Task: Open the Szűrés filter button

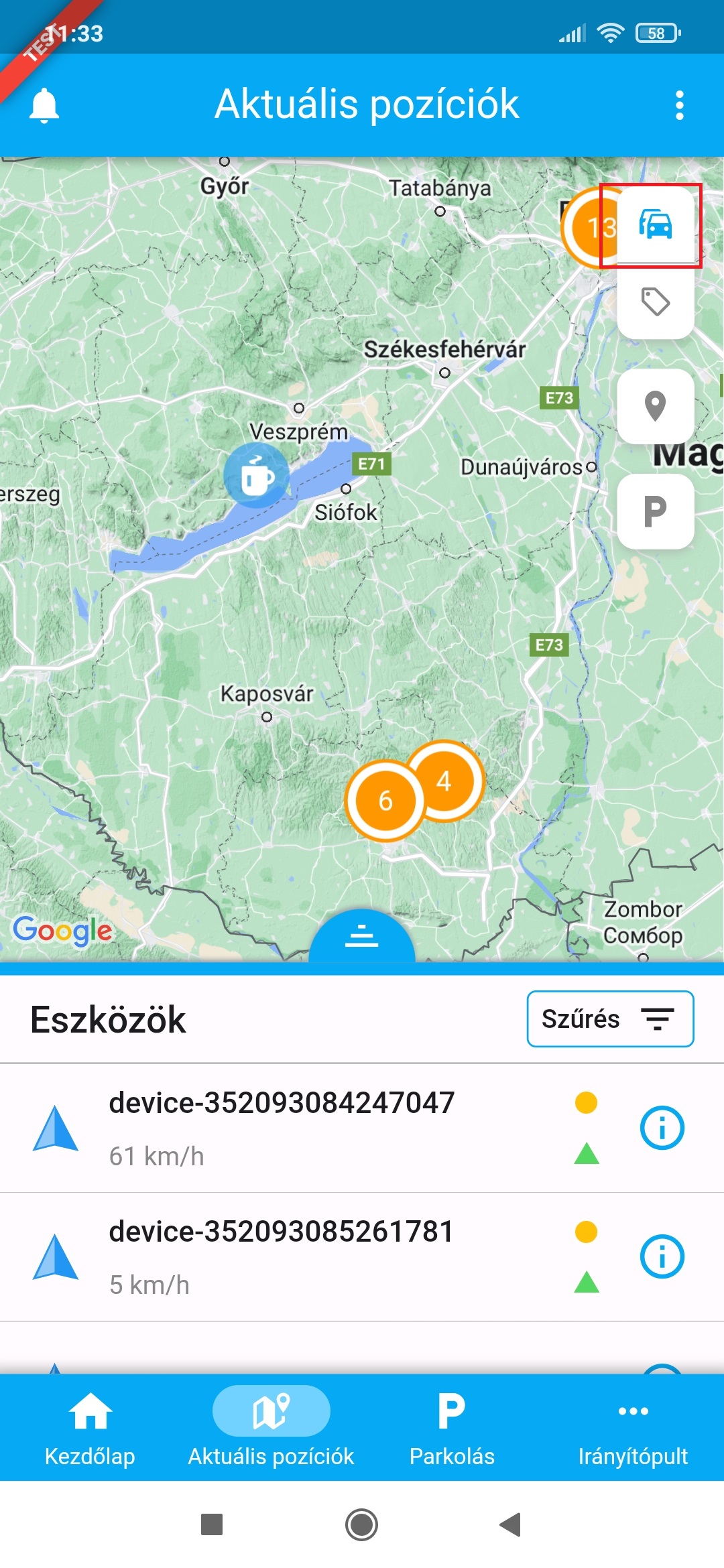Action: point(610,1019)
